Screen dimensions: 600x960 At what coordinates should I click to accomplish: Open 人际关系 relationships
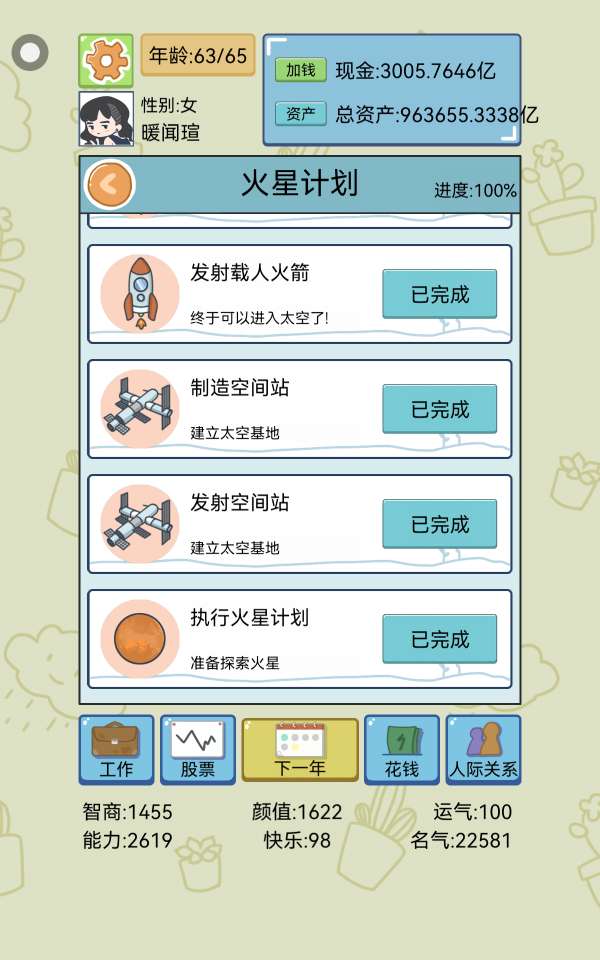[x=483, y=749]
